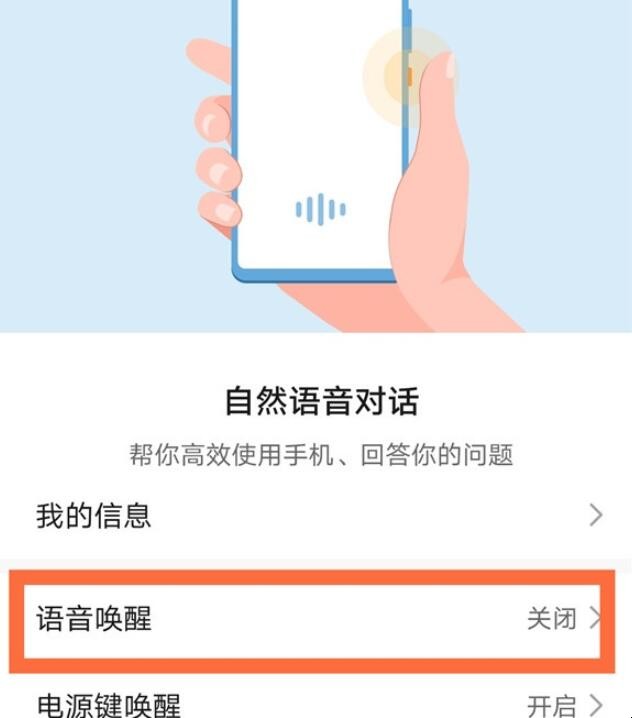Open 语音唤醒 settings
The height and width of the screenshot is (718, 632).
(x=316, y=618)
